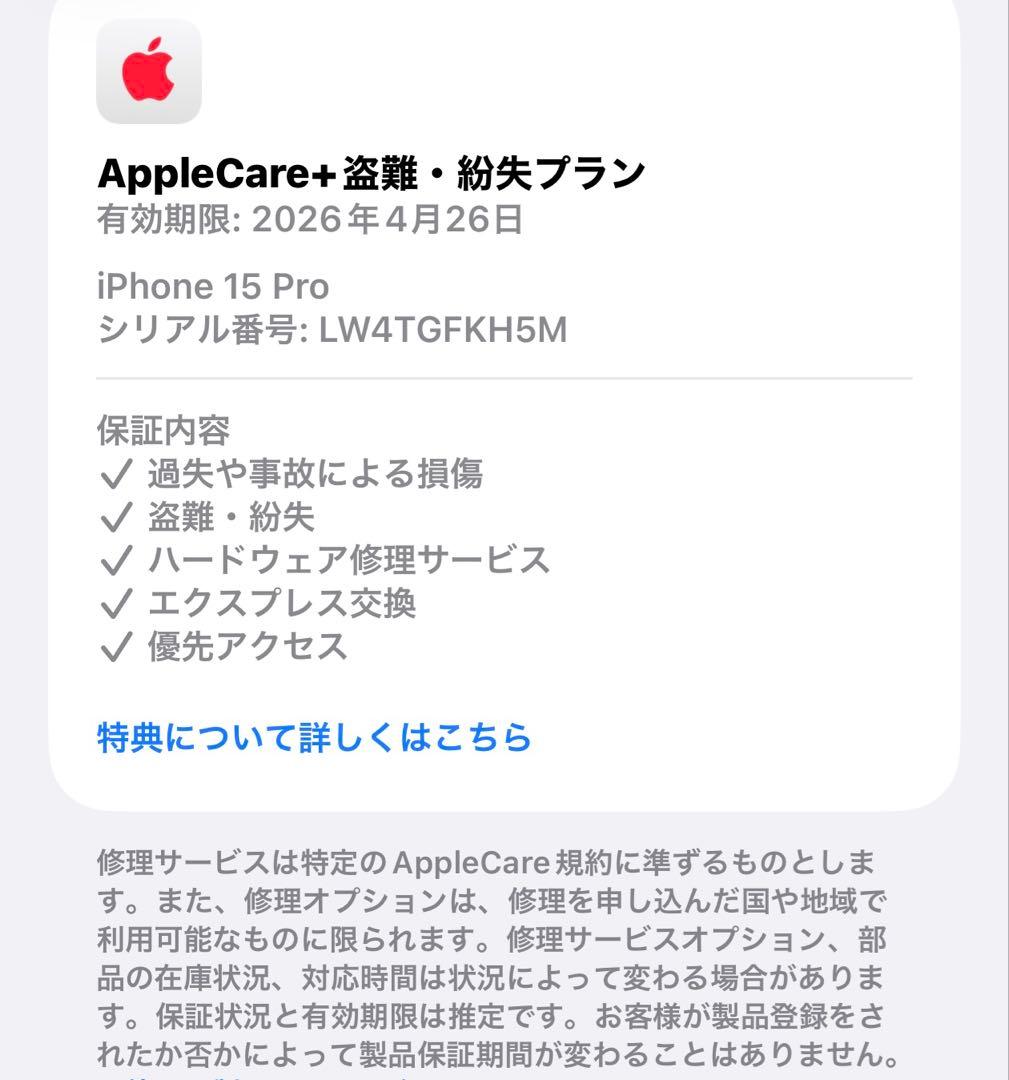The width and height of the screenshot is (1009, 1080).
Task: Select the checkmark beside ハードウェア修理サービス
Action: point(116,561)
